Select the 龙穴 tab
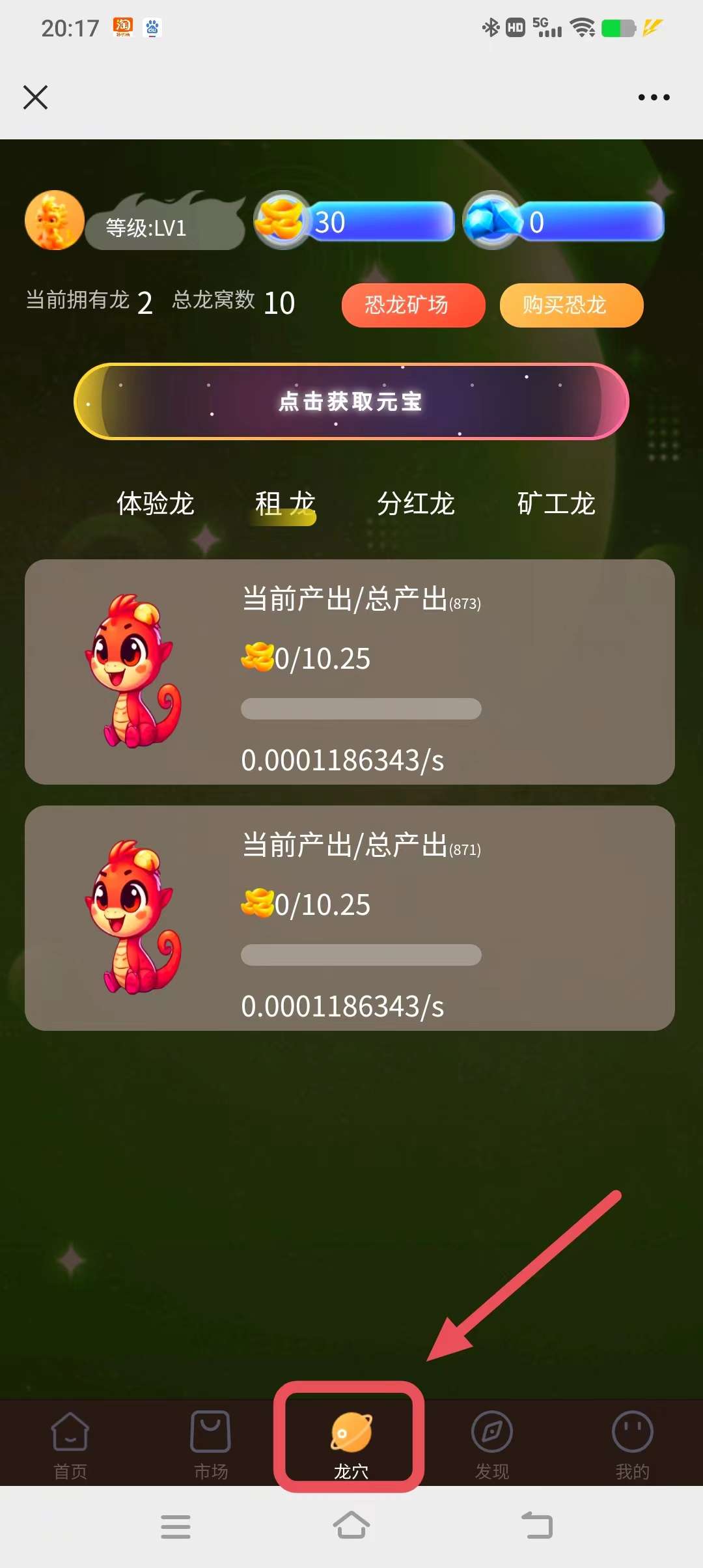Viewport: 703px width, 1568px height. pyautogui.click(x=351, y=1442)
